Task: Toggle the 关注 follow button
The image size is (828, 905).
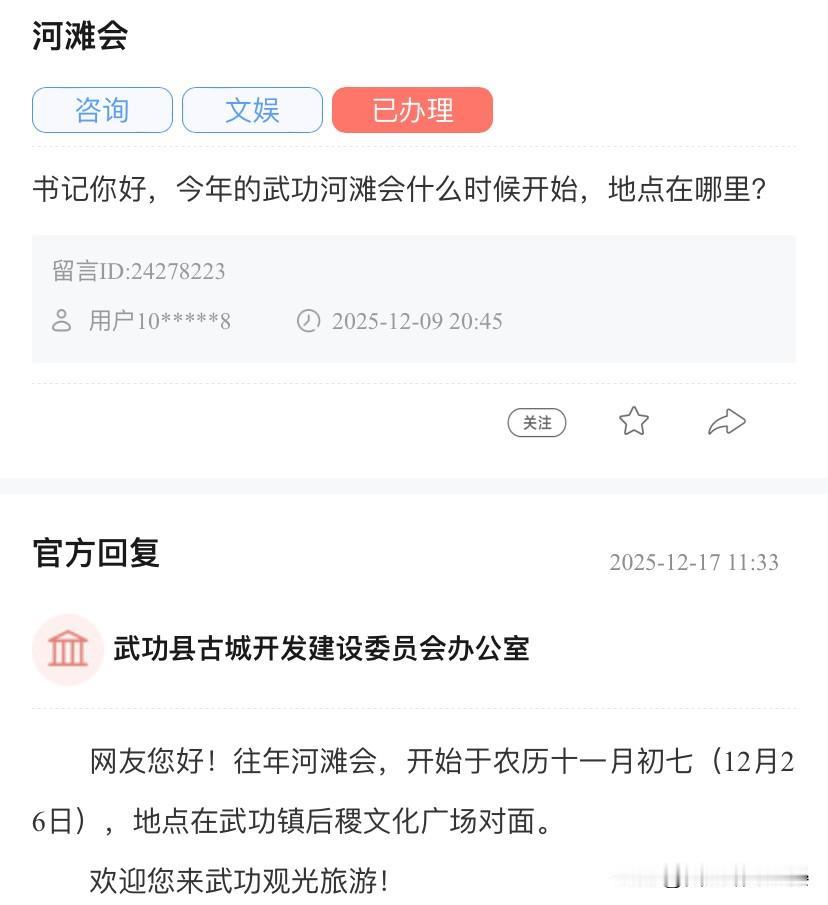Action: click(537, 422)
